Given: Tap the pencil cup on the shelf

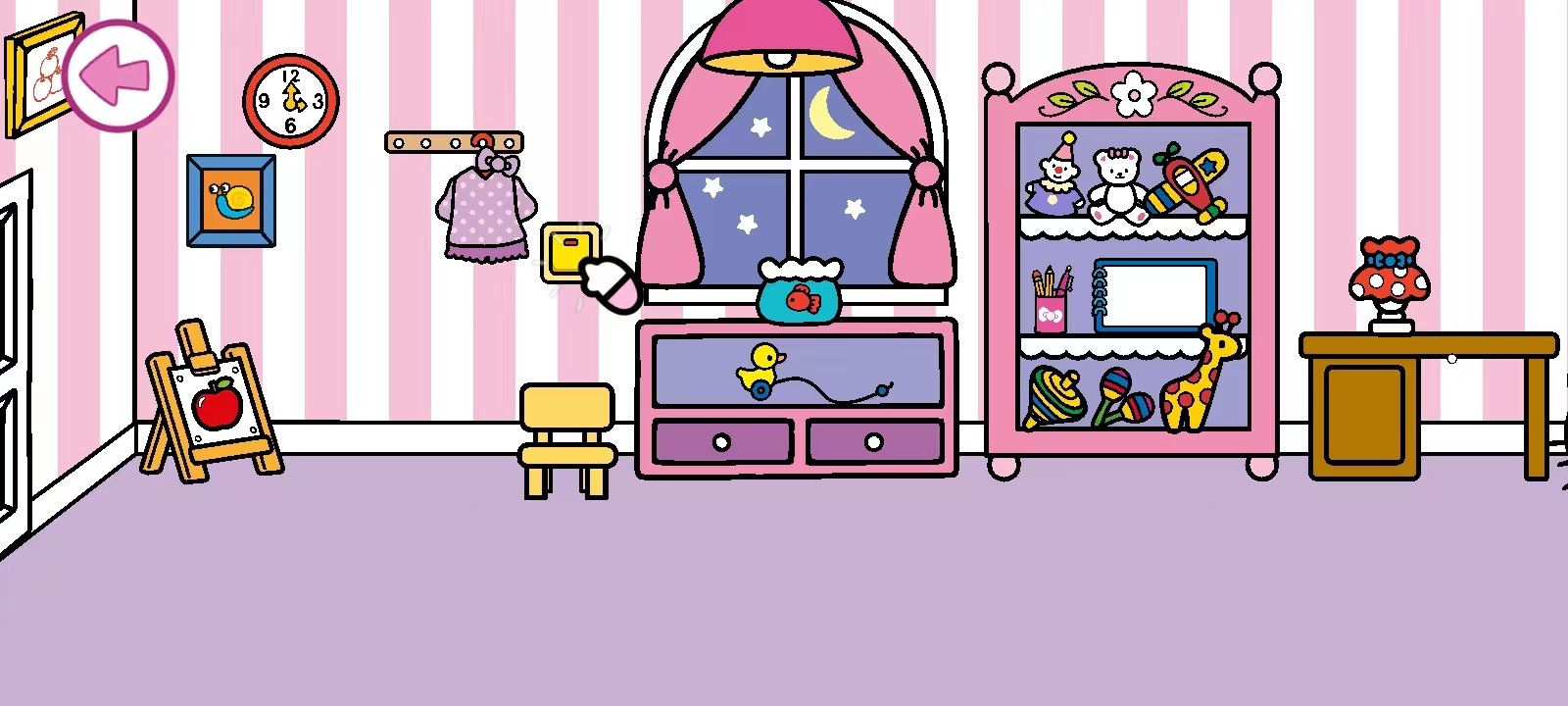Looking at the screenshot, I should point(1050,303).
